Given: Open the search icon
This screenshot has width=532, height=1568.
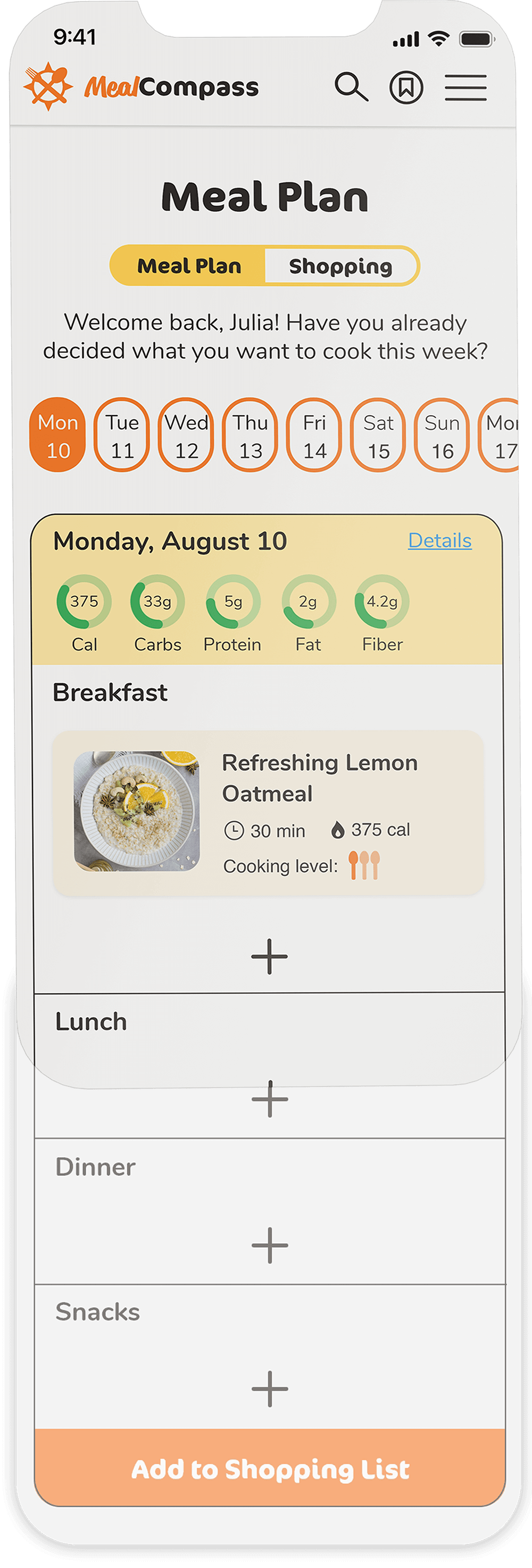Looking at the screenshot, I should (351, 87).
